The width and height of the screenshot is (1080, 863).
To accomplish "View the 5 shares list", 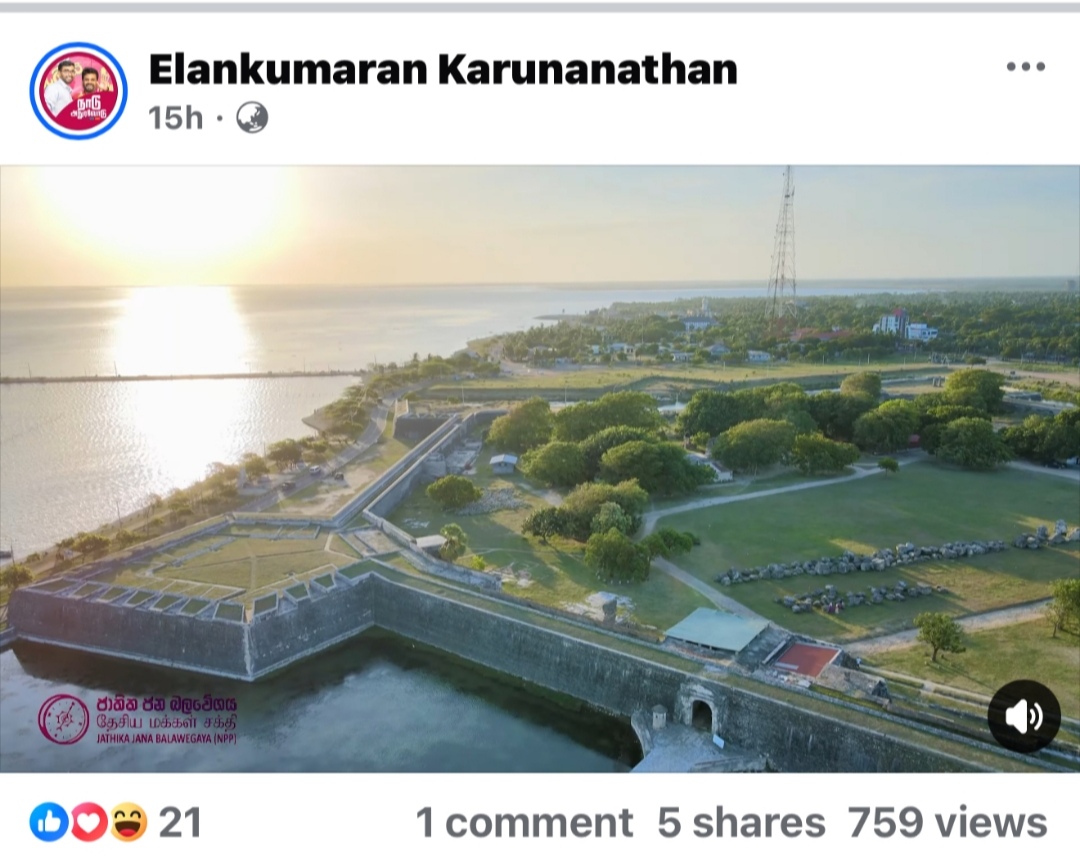I will coord(740,822).
